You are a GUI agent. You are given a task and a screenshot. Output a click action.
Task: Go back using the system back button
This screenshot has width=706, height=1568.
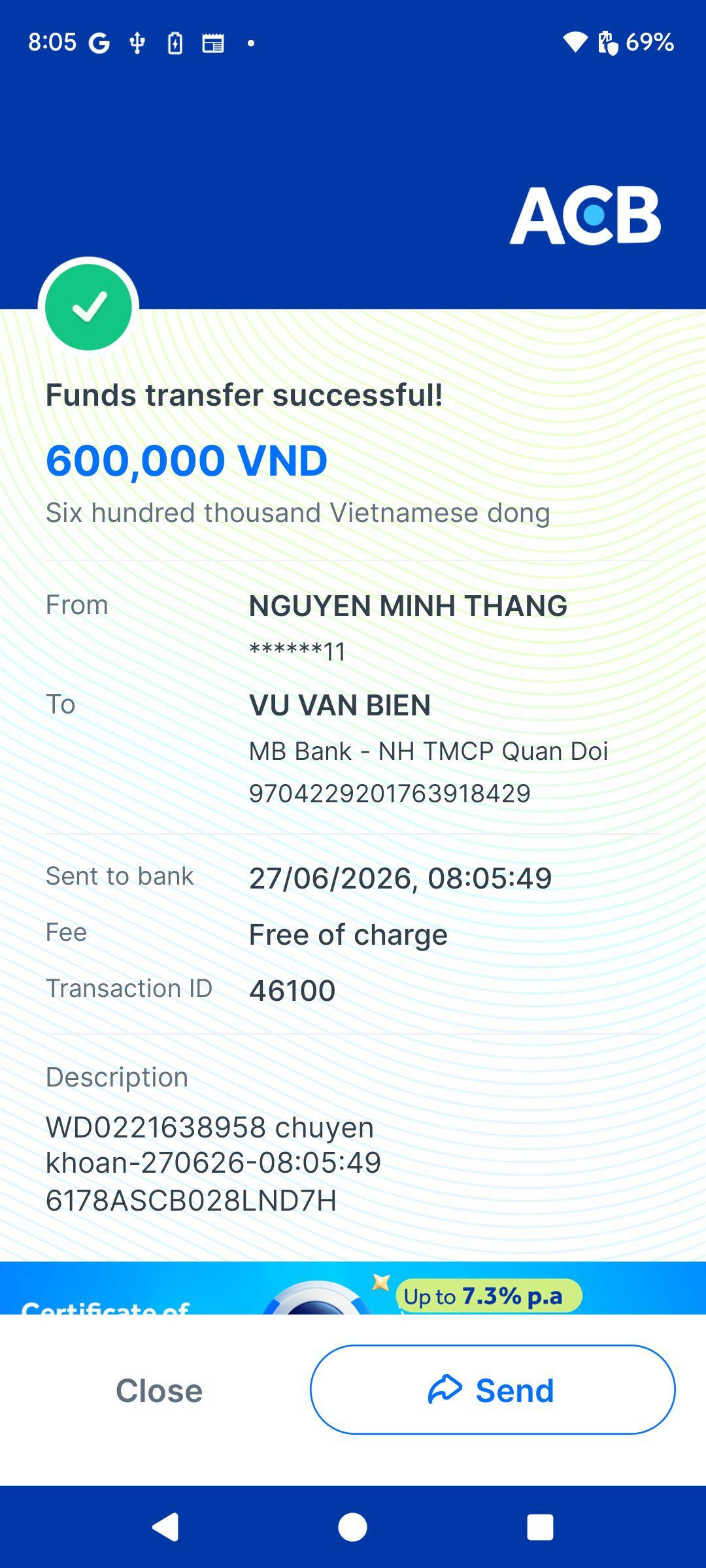165,1527
